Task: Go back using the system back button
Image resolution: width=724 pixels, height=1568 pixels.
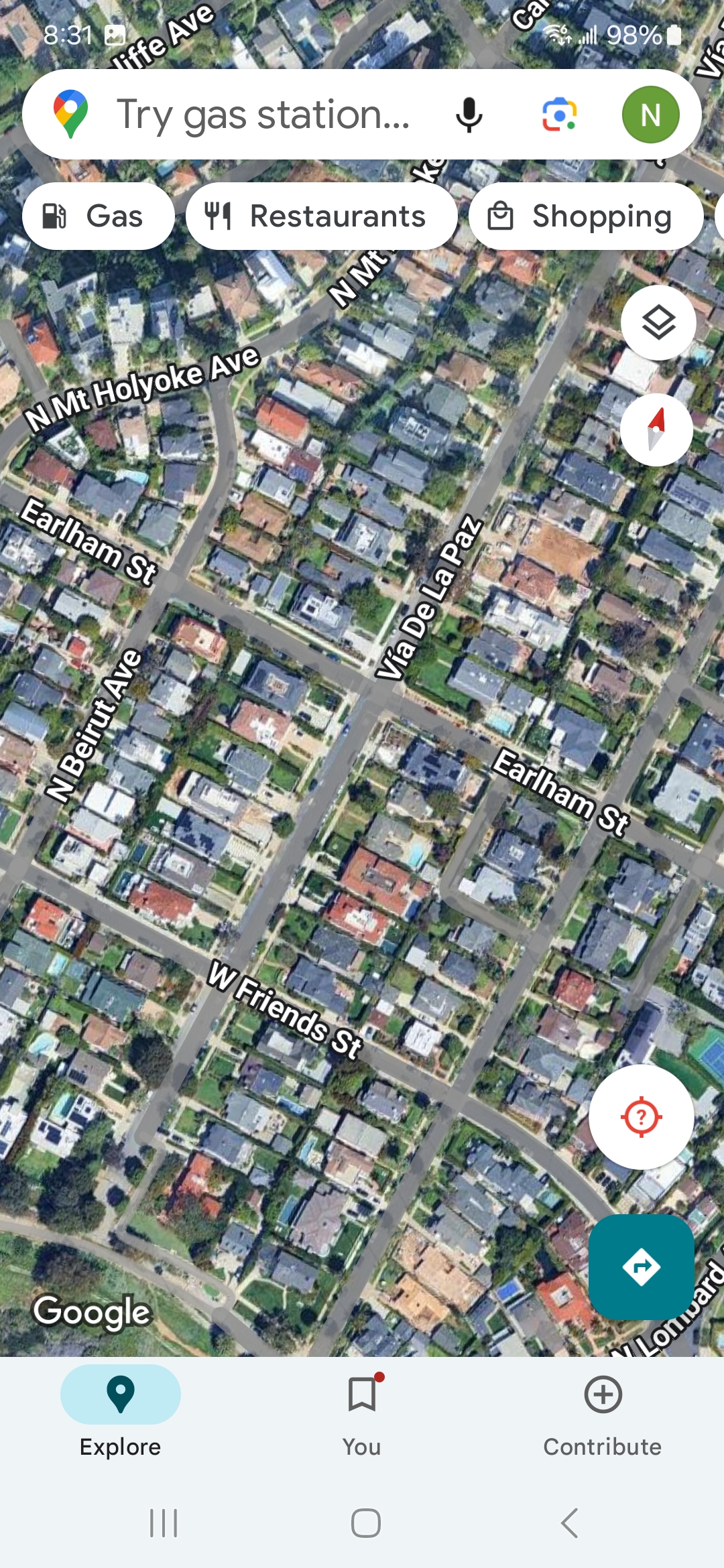Action: [569, 1523]
